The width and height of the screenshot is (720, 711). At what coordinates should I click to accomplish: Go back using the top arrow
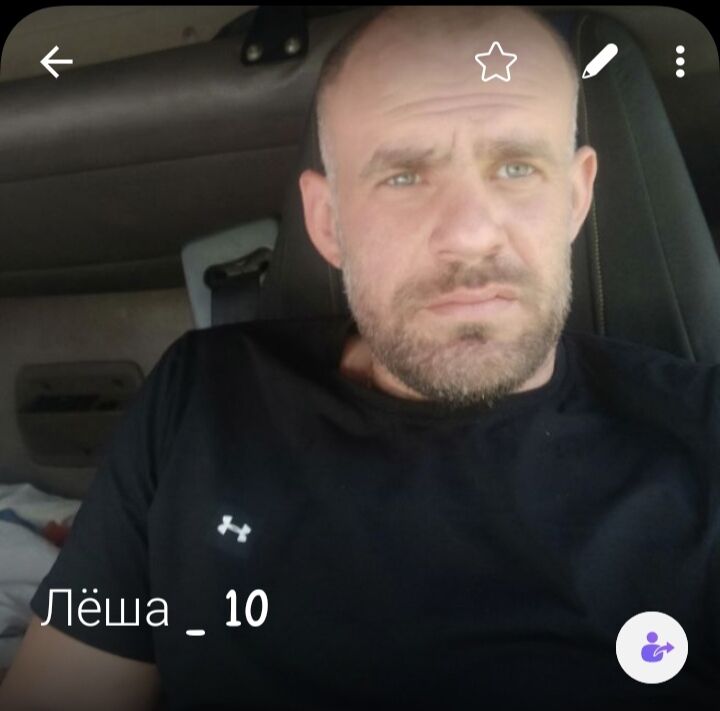pyautogui.click(x=56, y=62)
